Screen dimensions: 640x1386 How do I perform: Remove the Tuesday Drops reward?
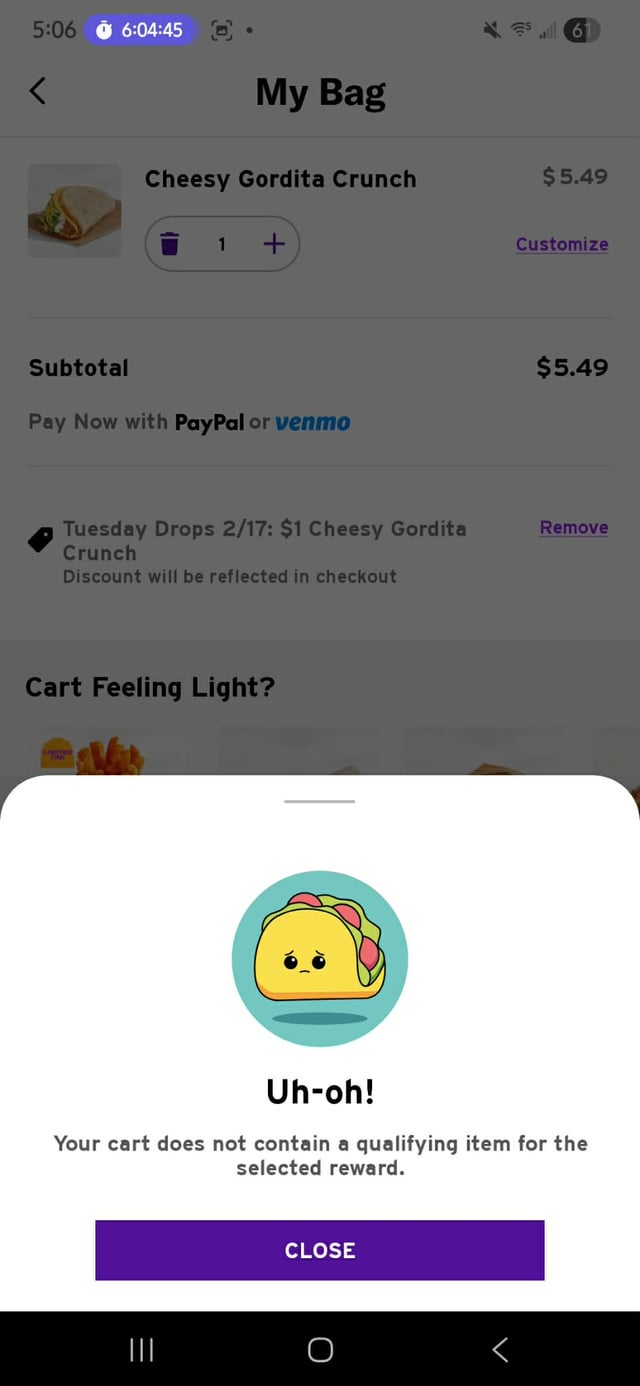pos(573,527)
